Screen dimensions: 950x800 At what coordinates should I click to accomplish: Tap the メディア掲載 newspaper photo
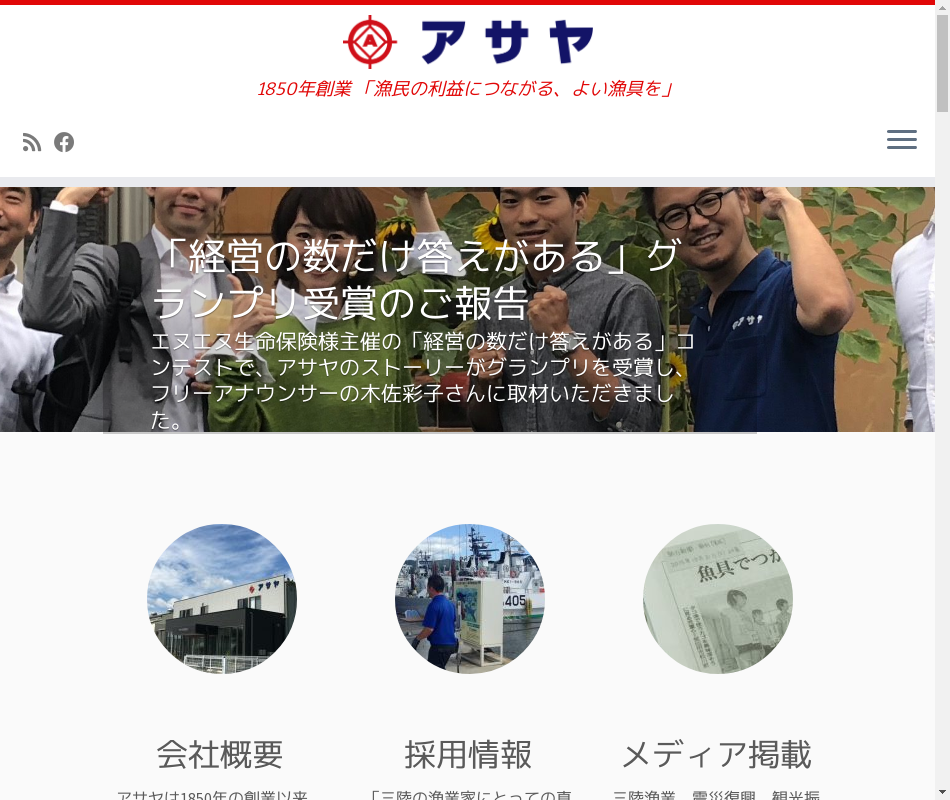click(x=718, y=599)
